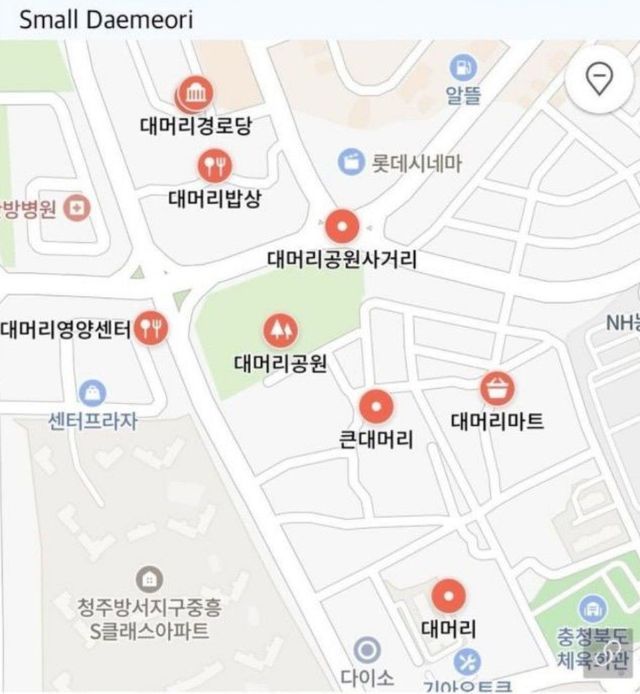Select the 알뜰 gas station marker
Viewport: 640px width, 694px height.
click(463, 67)
